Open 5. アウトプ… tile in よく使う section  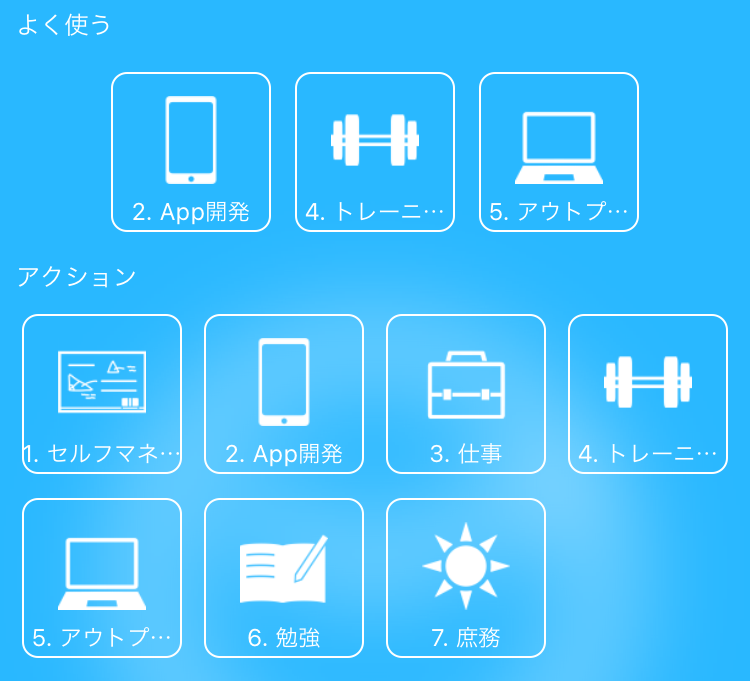tap(559, 152)
